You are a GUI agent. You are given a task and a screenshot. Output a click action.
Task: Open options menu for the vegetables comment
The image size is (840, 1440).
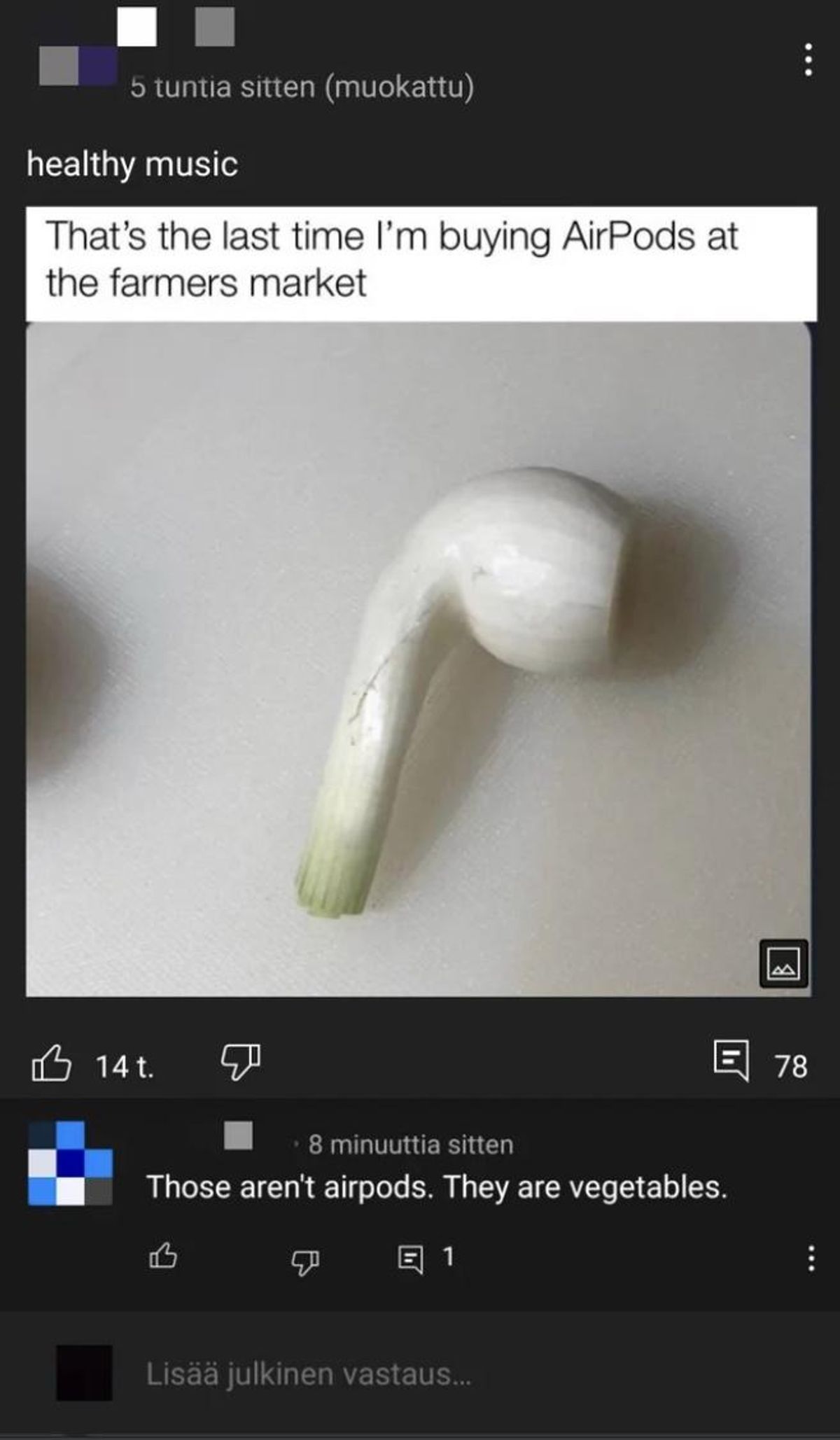click(811, 1258)
